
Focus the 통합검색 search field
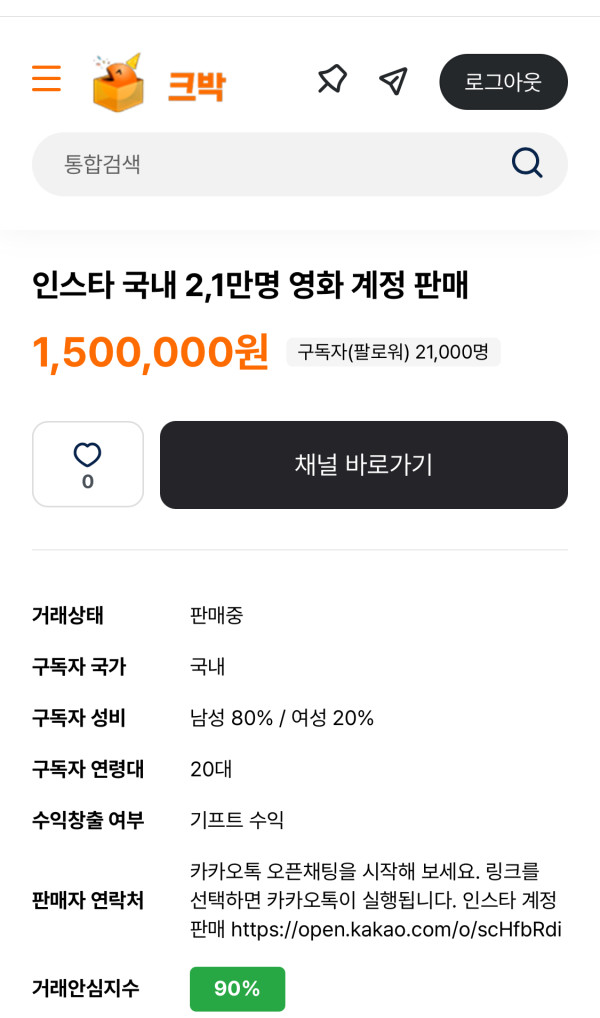click(270, 164)
